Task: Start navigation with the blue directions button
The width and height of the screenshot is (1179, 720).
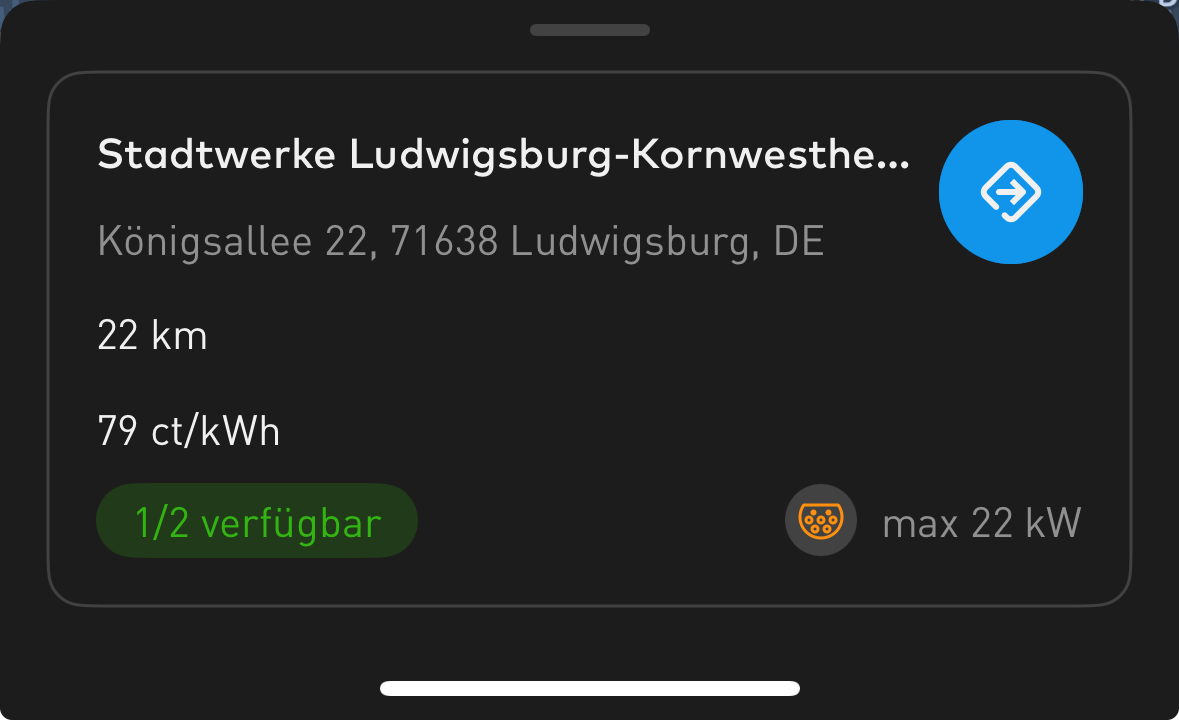Action: coord(1010,192)
